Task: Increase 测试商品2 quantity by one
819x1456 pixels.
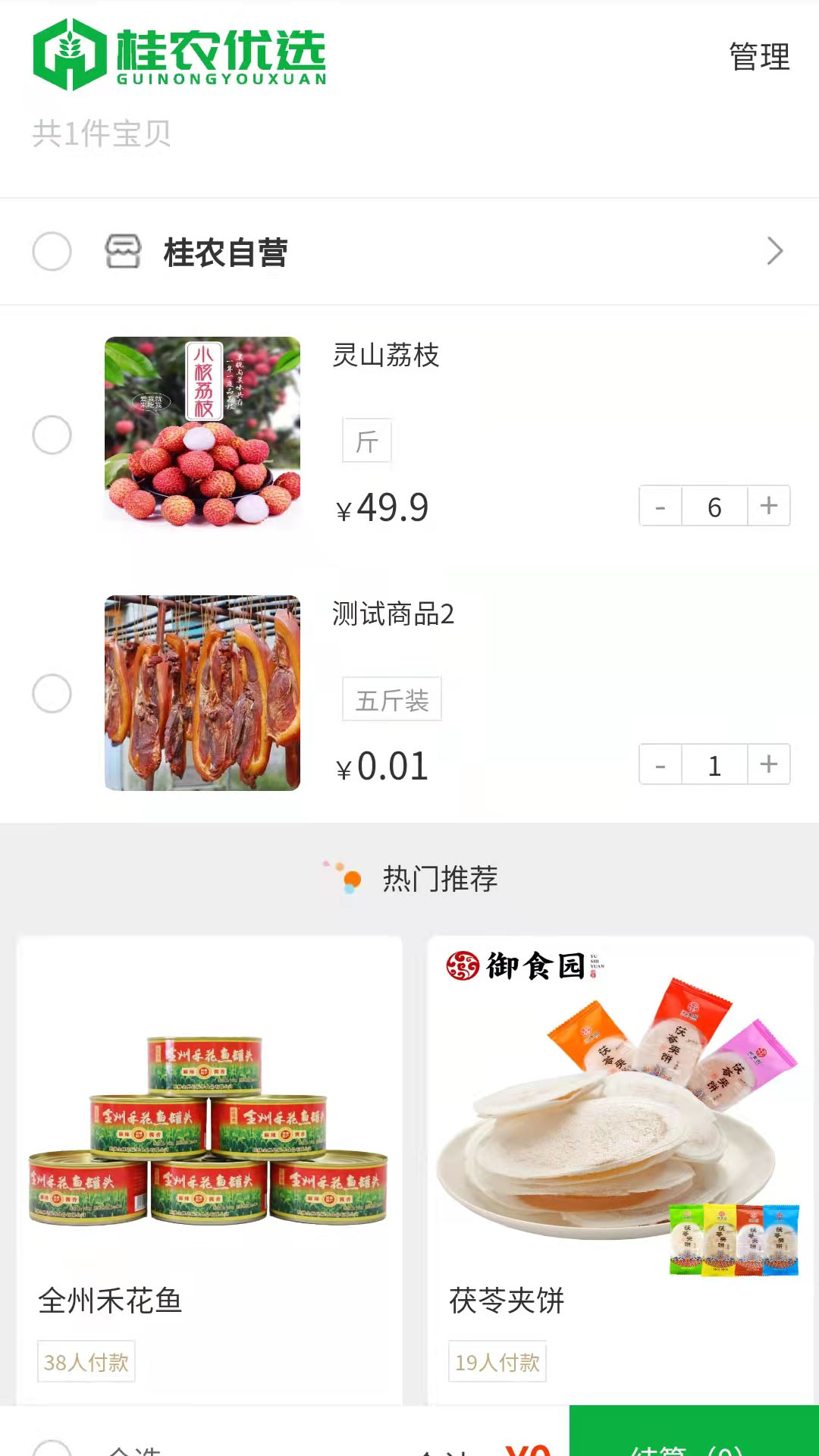Action: click(769, 764)
